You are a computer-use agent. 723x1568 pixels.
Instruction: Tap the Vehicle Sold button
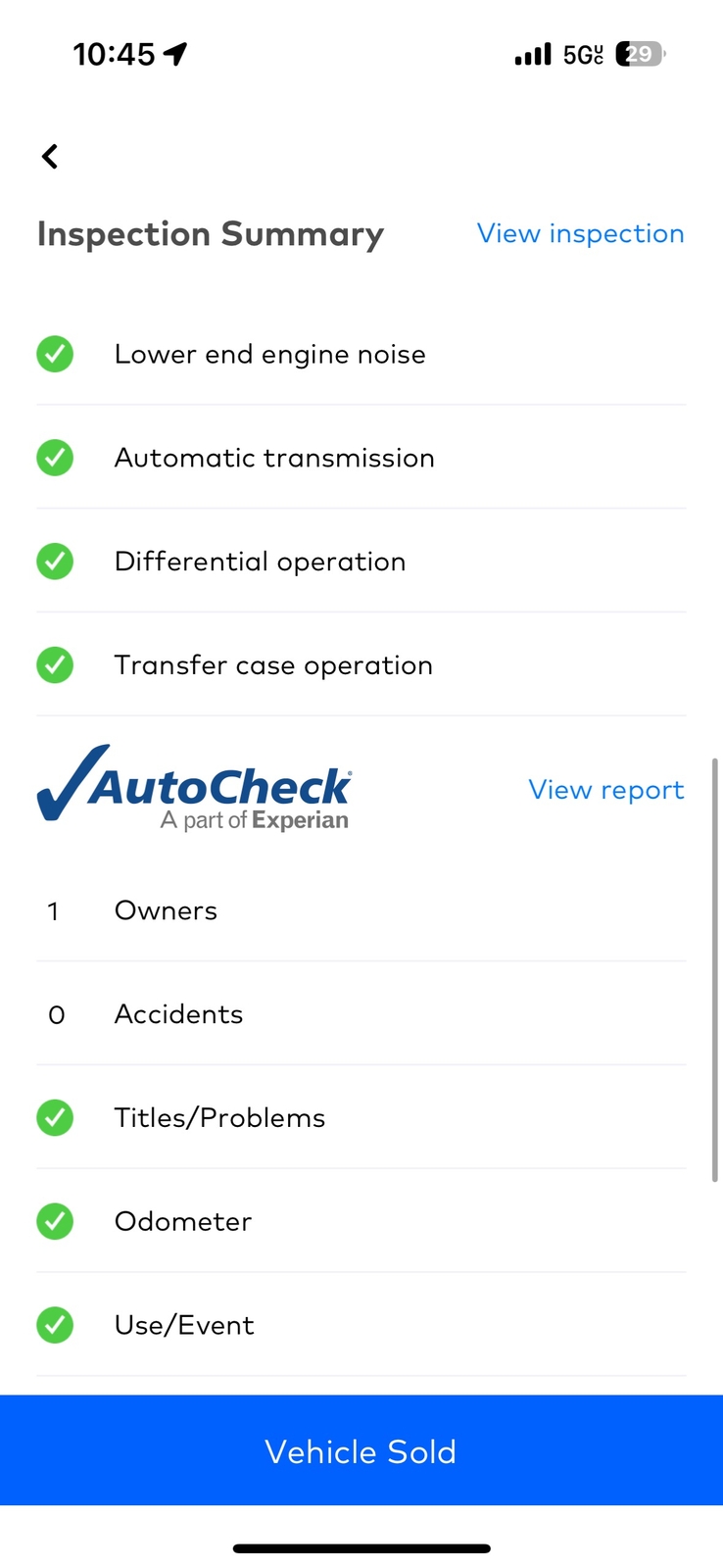pos(361,1450)
